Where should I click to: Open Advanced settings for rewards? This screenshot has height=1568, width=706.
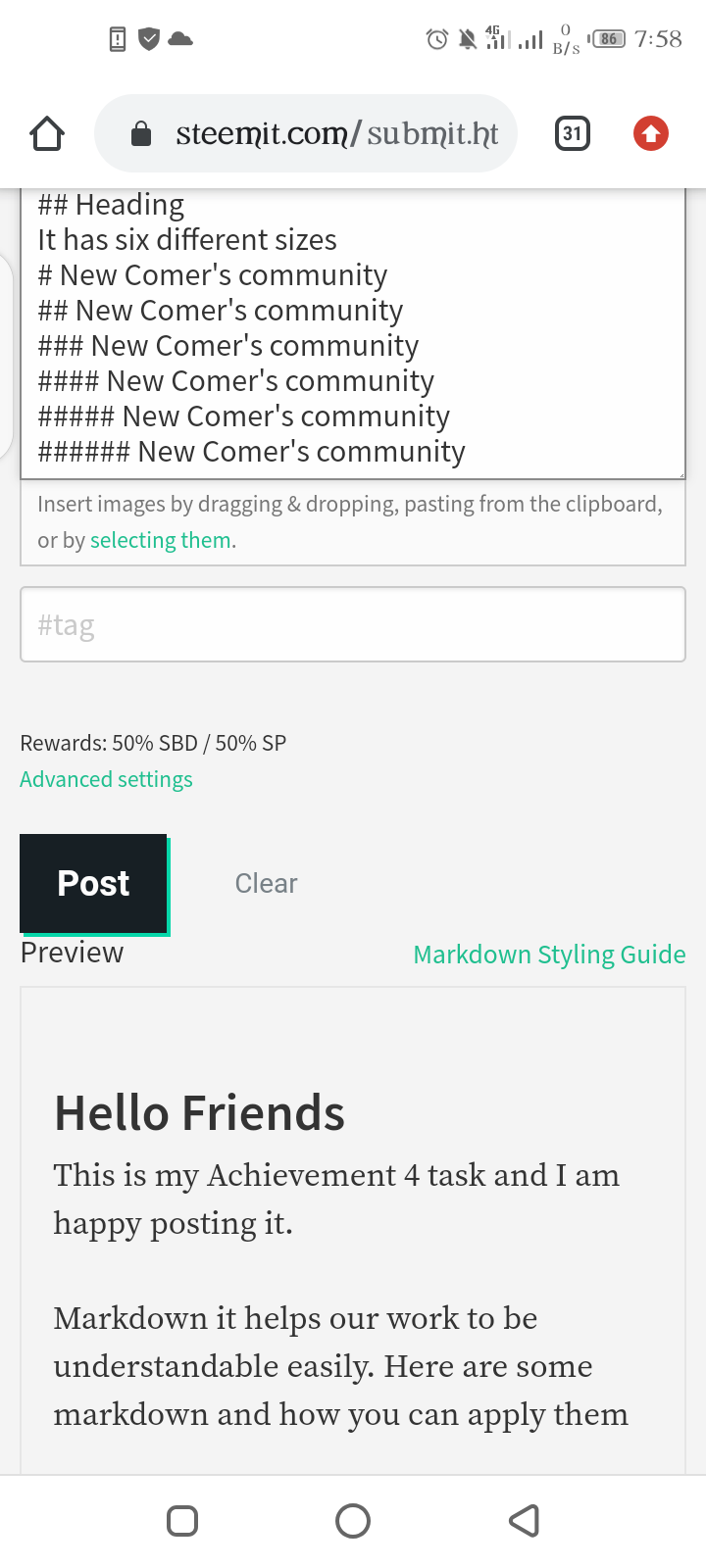pyautogui.click(x=106, y=779)
